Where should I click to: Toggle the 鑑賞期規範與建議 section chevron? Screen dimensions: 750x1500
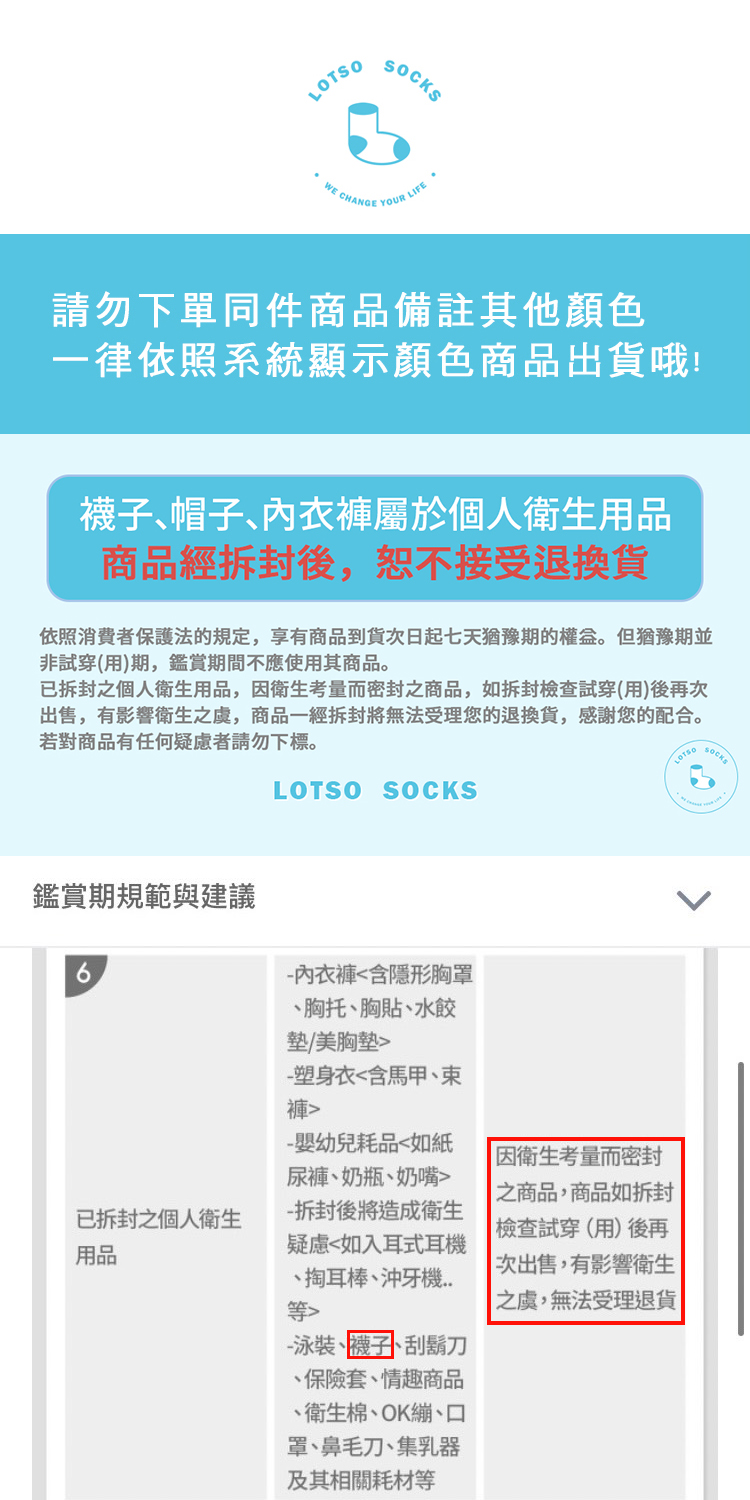pos(693,900)
